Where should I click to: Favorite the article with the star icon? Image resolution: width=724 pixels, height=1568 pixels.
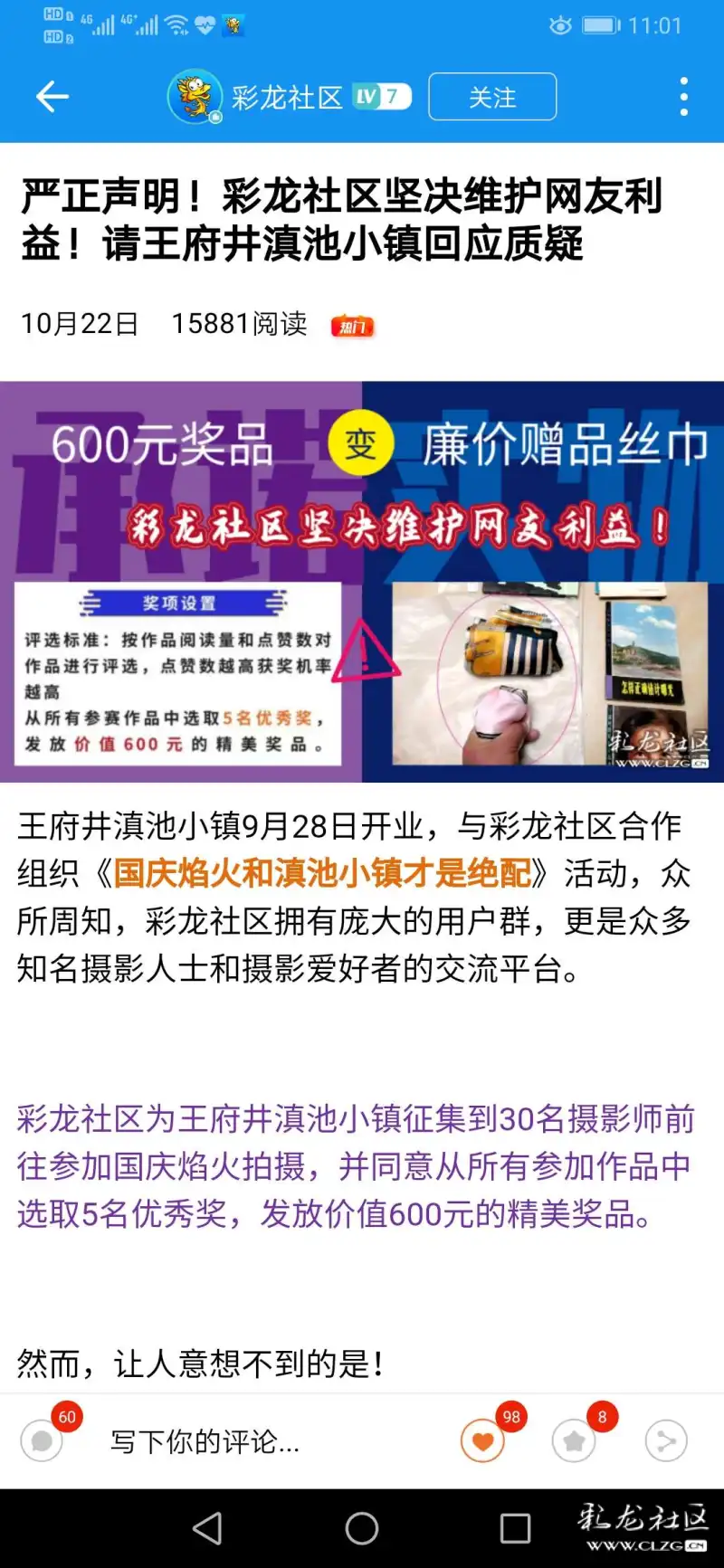tap(574, 1440)
